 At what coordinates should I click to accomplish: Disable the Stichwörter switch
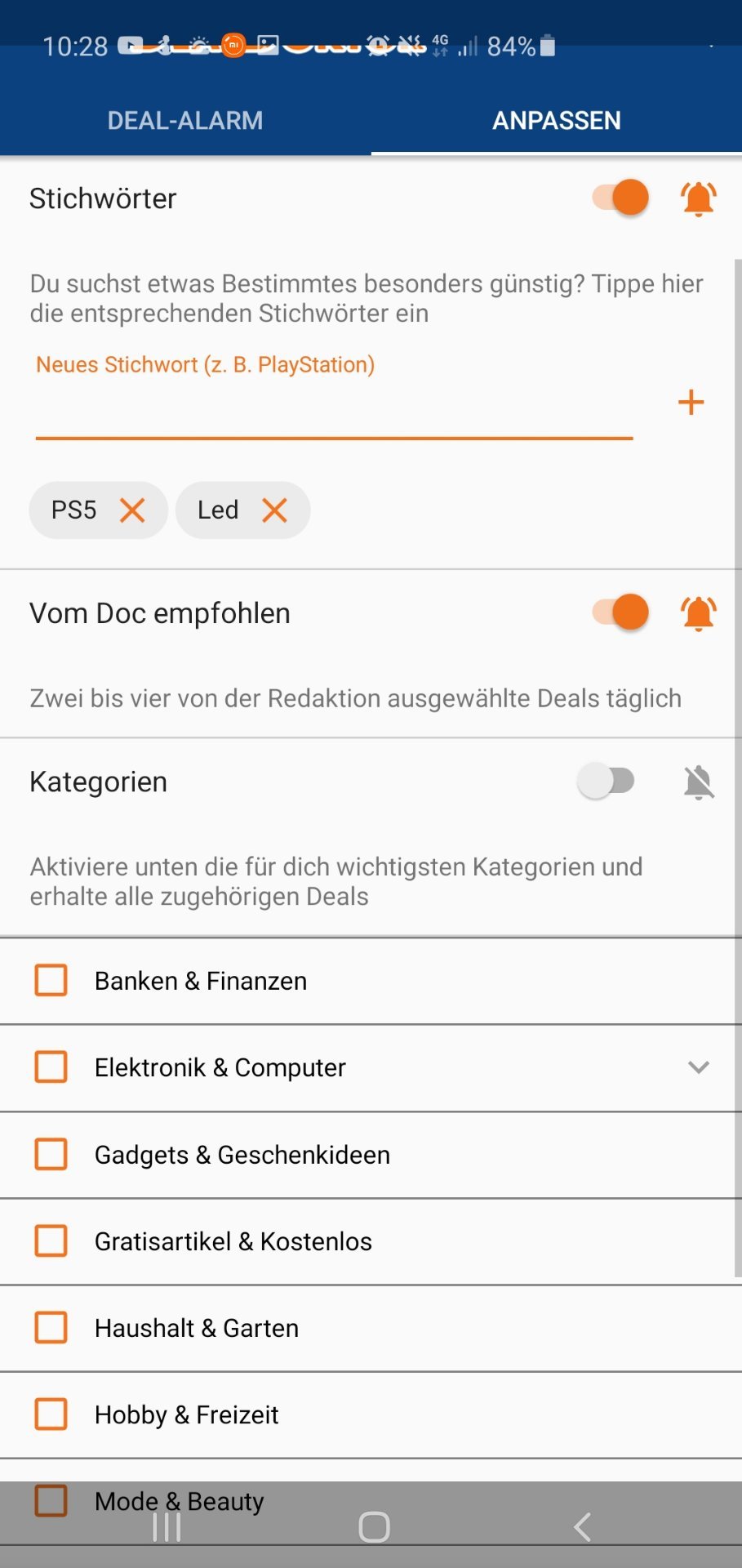coord(621,198)
